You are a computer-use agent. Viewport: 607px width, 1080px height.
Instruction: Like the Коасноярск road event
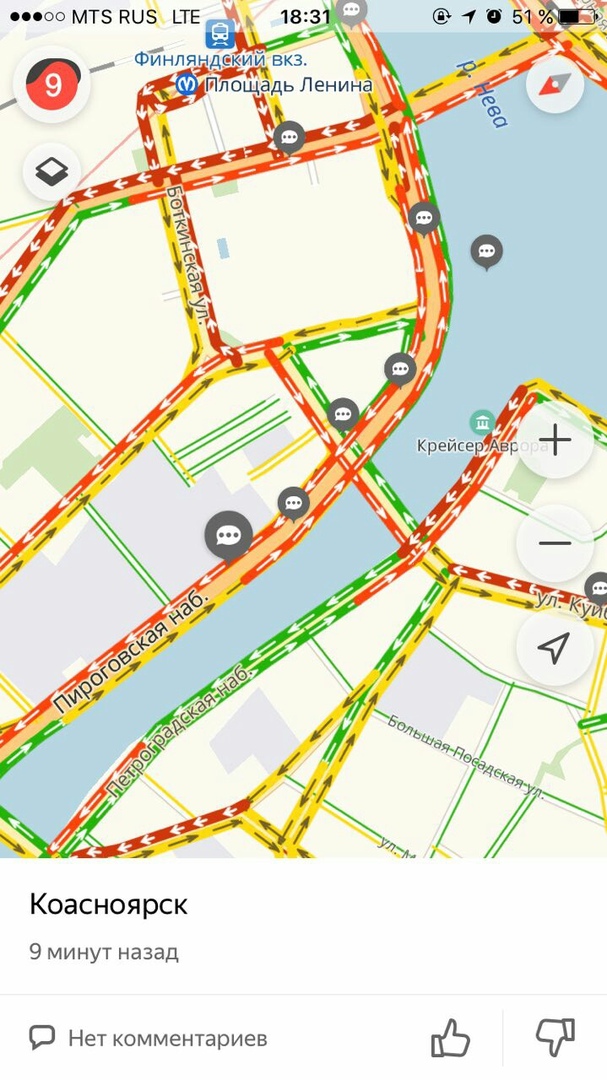450,1038
